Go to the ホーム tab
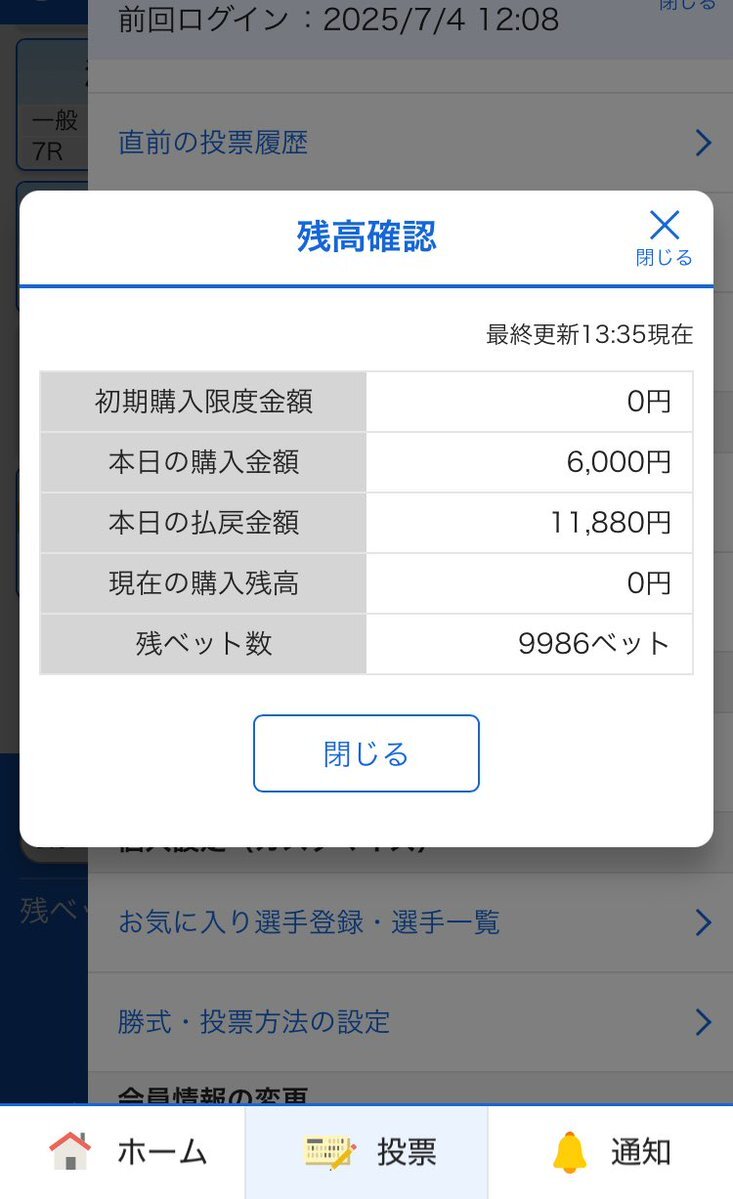Viewport: 733px width, 1199px height. (122, 1152)
